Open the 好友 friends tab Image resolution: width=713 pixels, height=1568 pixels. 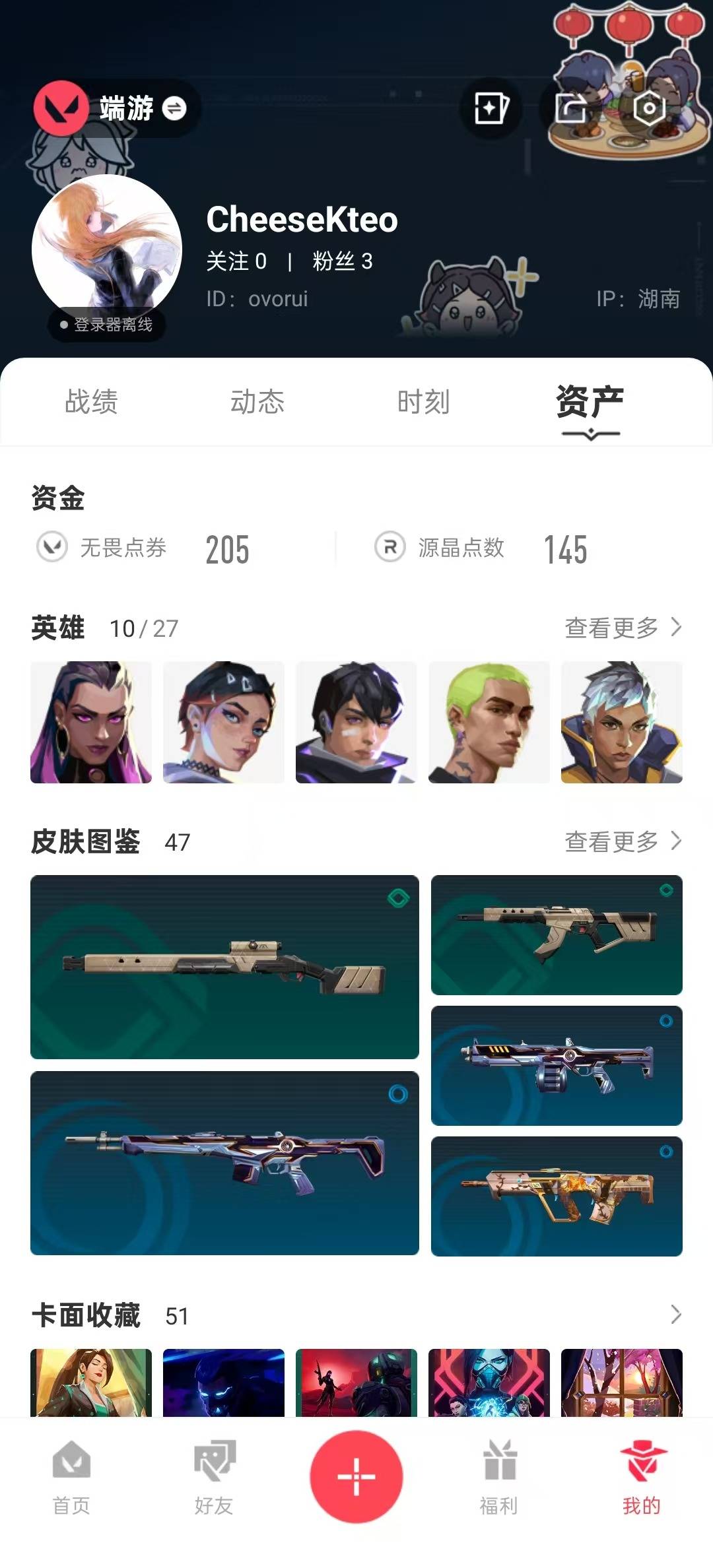pos(214,1477)
